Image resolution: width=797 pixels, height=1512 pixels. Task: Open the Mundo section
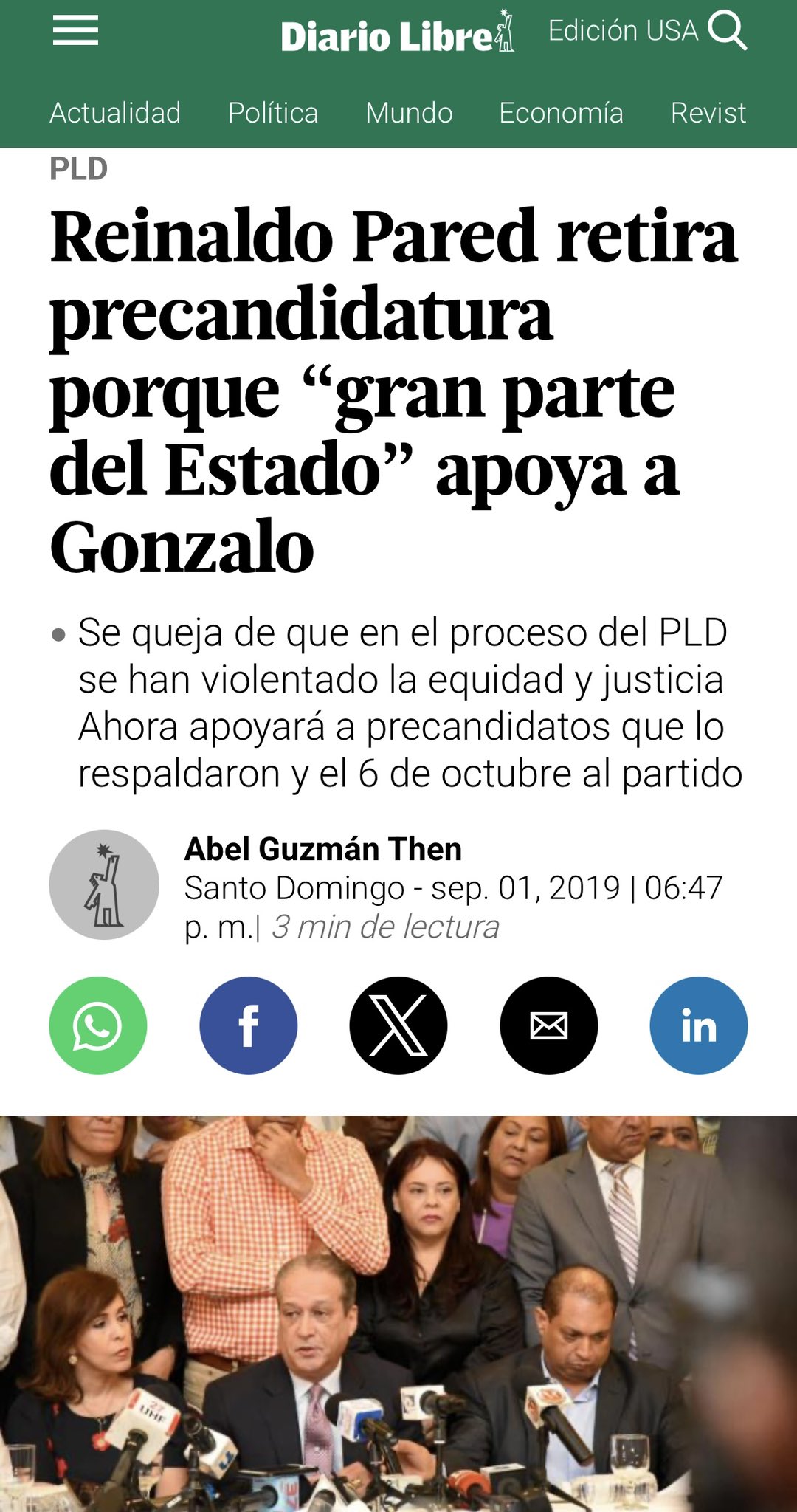(x=409, y=113)
